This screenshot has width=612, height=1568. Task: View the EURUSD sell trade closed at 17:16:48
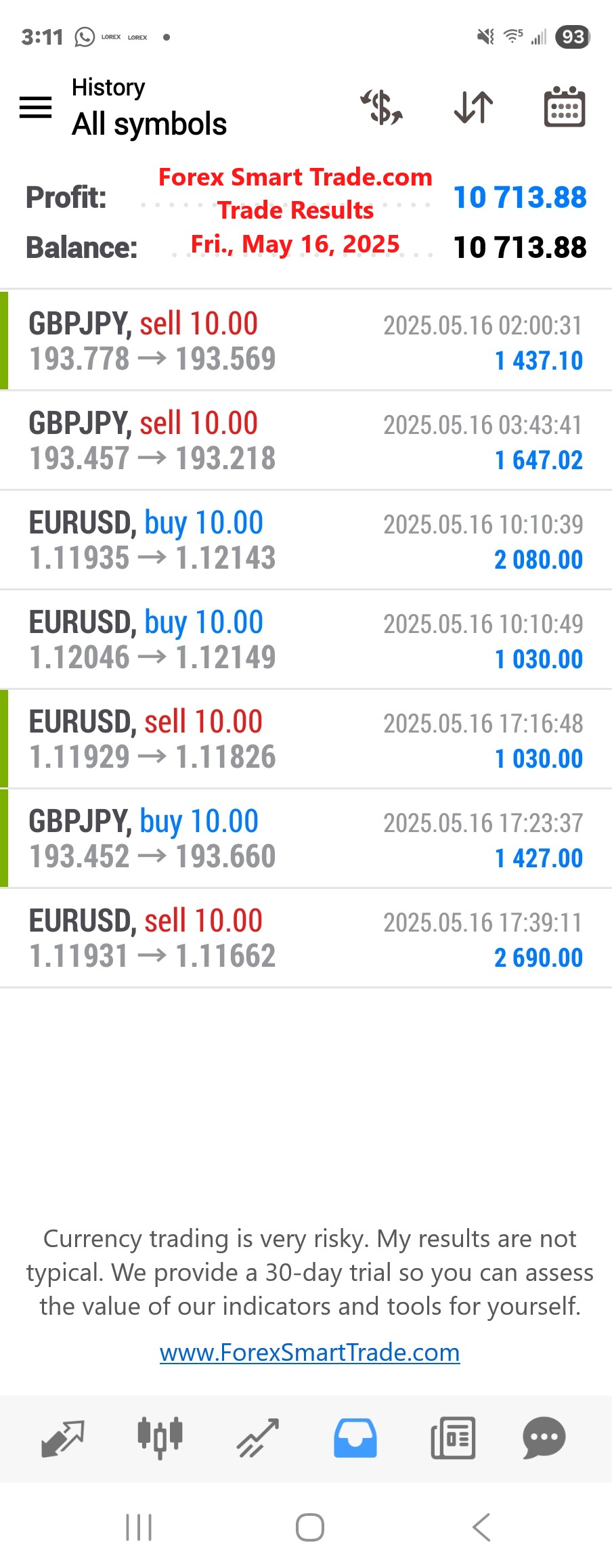306,739
